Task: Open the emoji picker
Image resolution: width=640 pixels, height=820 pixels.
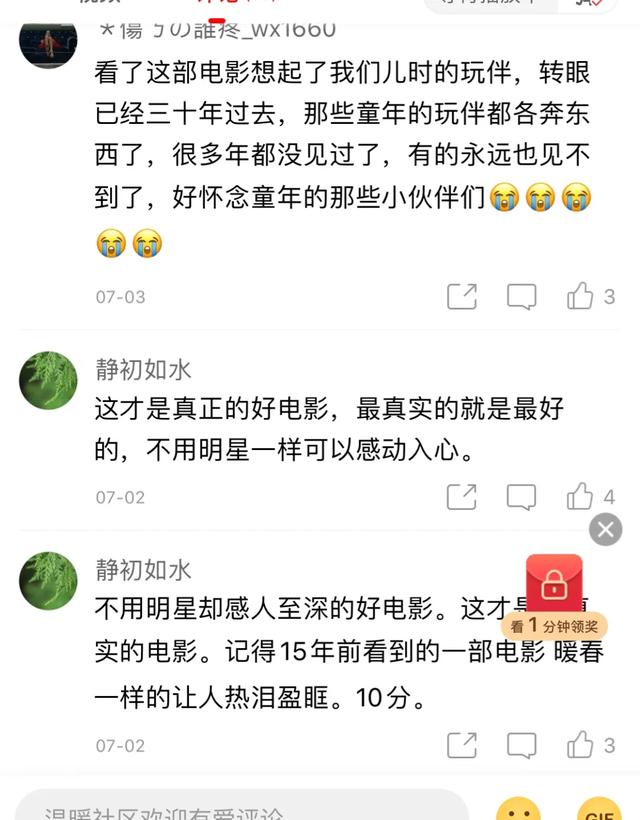Action: [518, 808]
